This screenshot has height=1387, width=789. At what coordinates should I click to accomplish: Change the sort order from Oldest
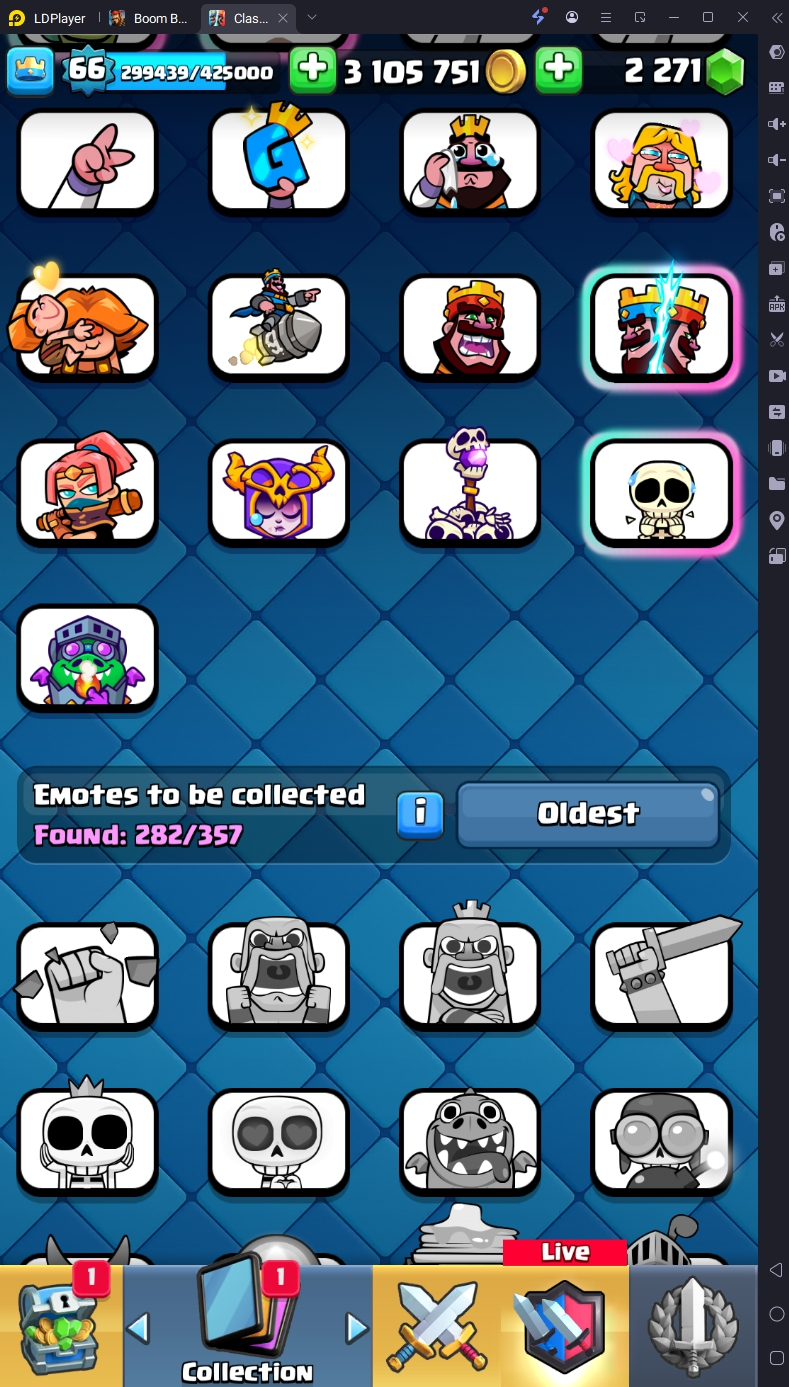588,813
